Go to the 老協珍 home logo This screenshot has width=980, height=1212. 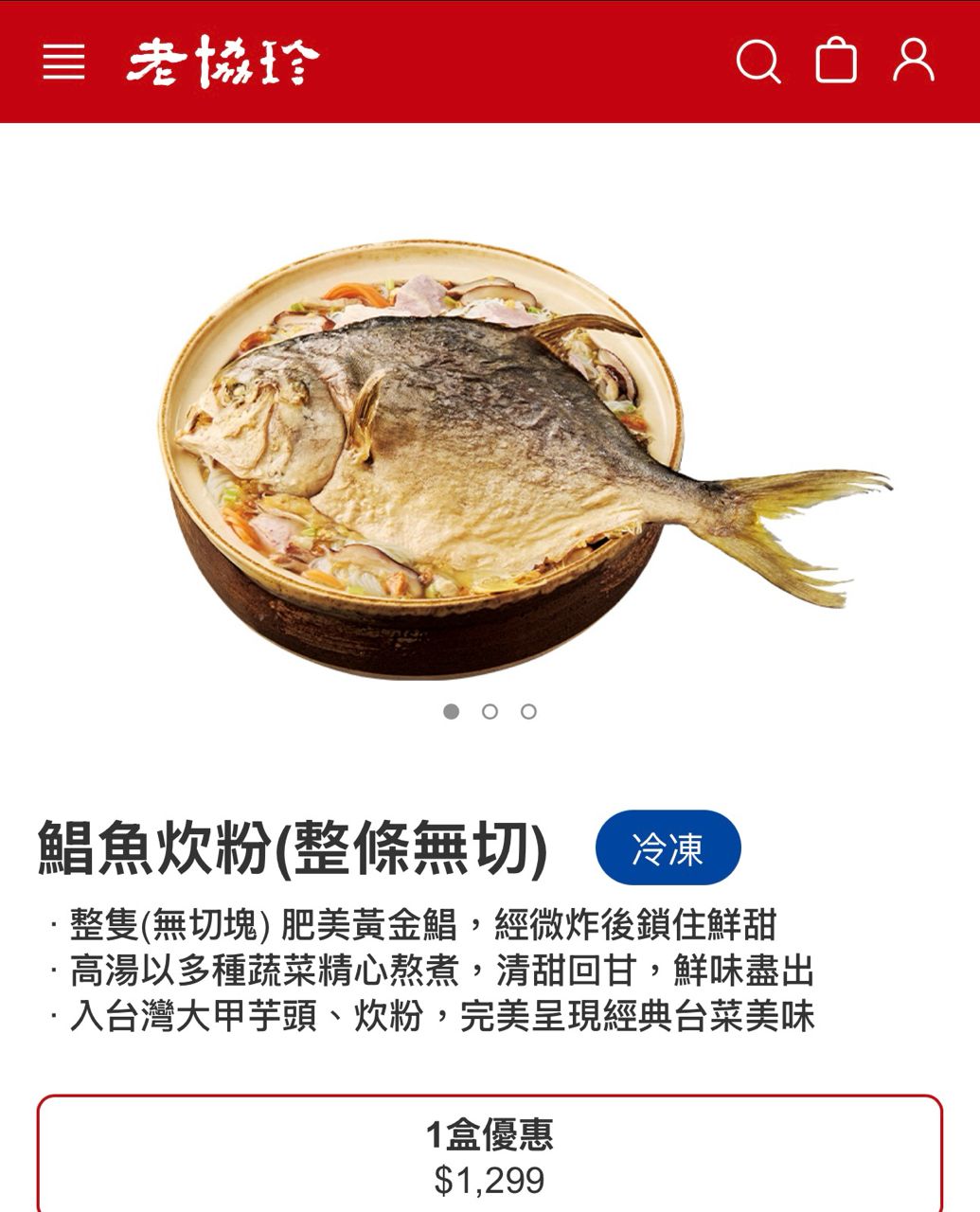223,62
